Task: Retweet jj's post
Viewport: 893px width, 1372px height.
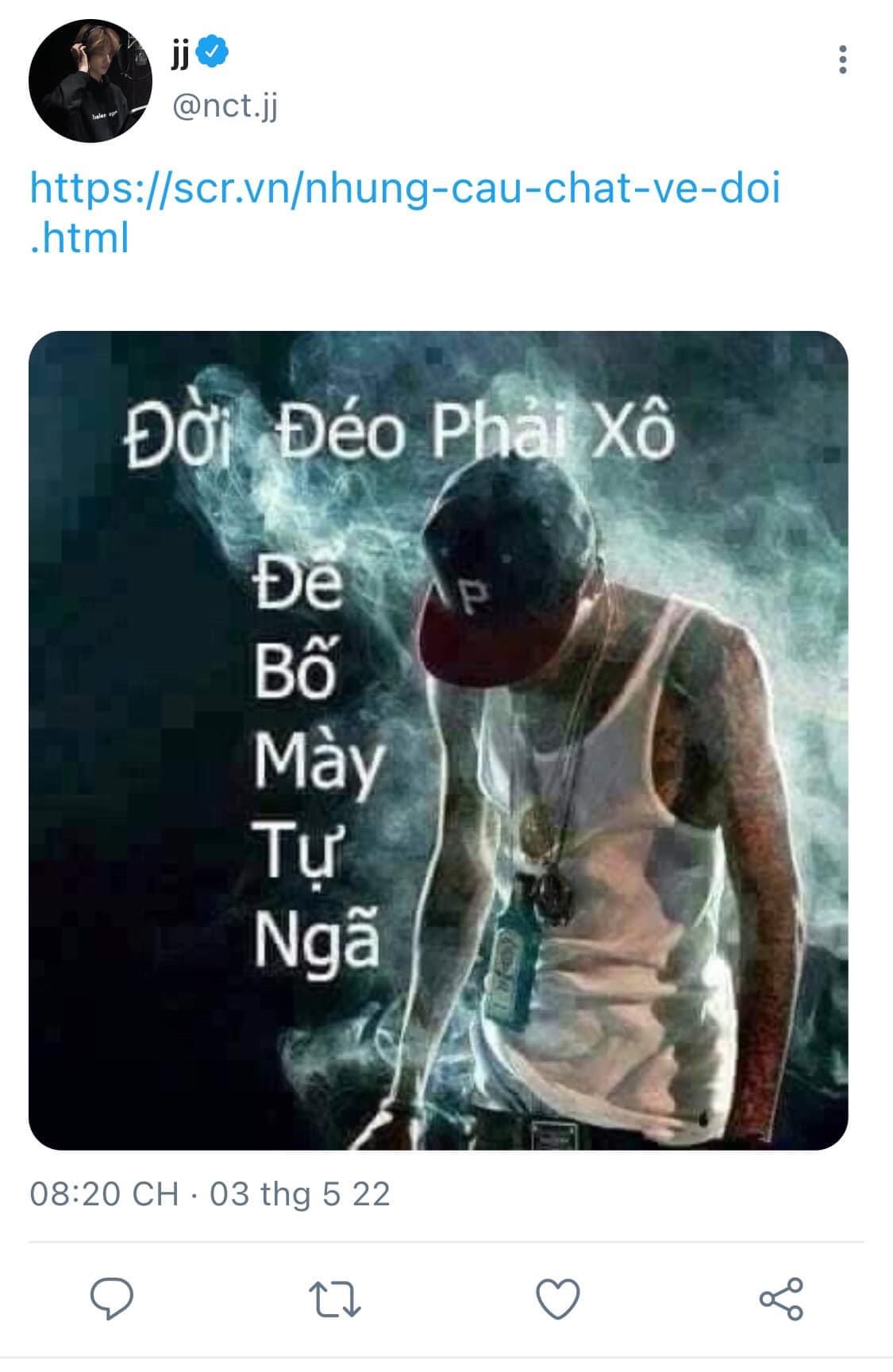Action: pos(334,1299)
